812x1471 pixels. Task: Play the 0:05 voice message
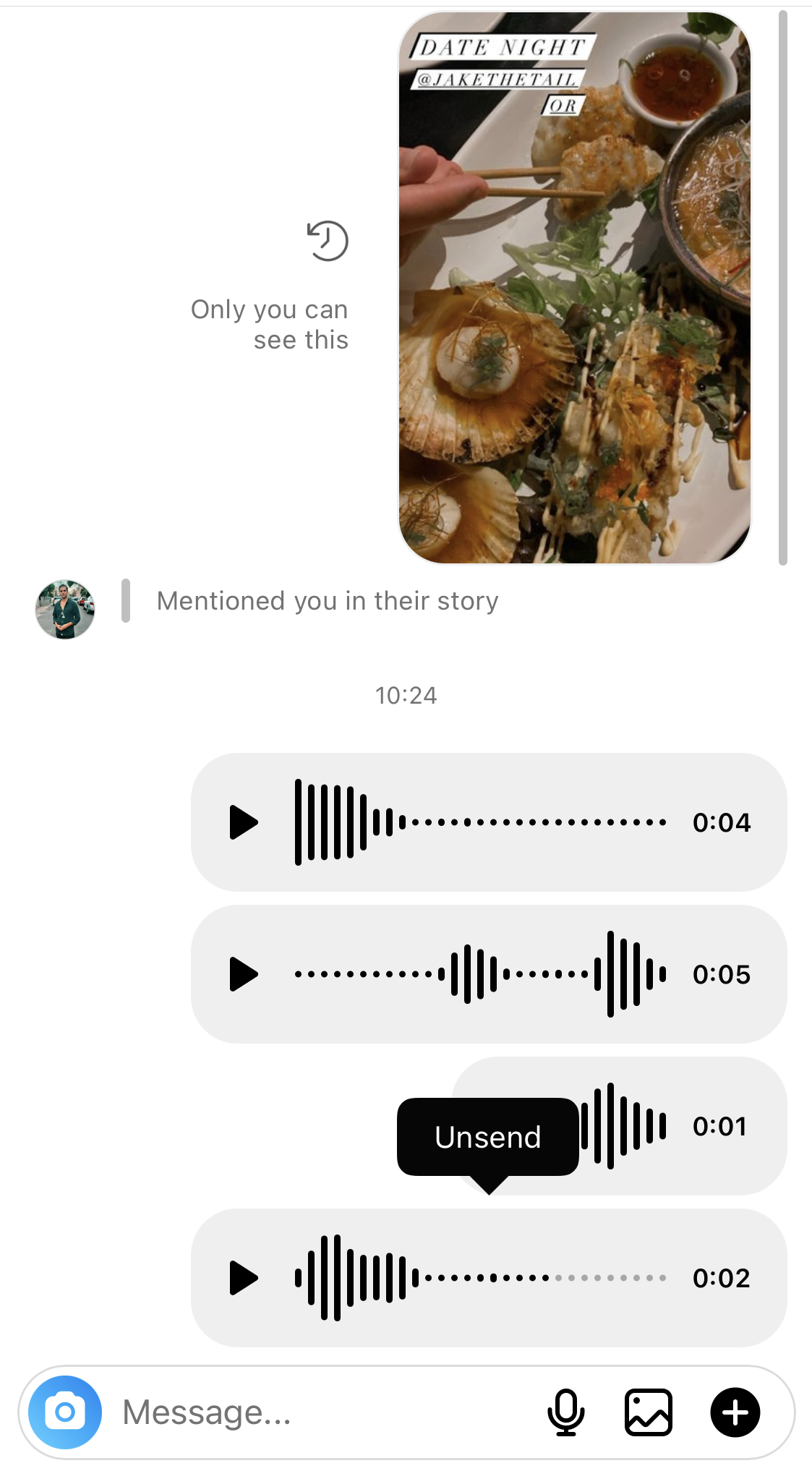[244, 974]
